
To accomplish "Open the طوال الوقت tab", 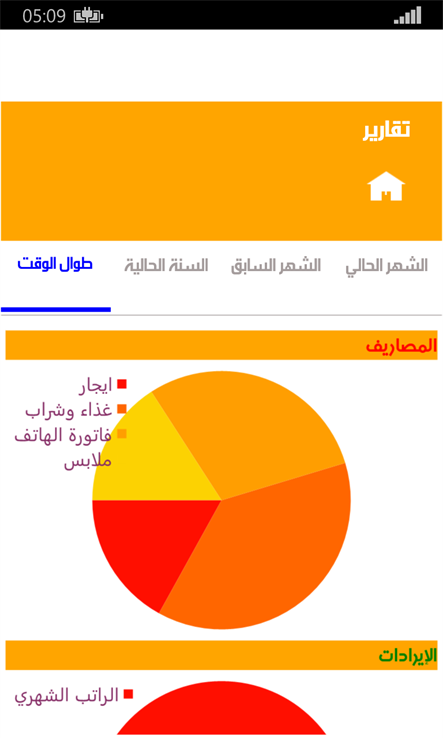I will point(55,264).
